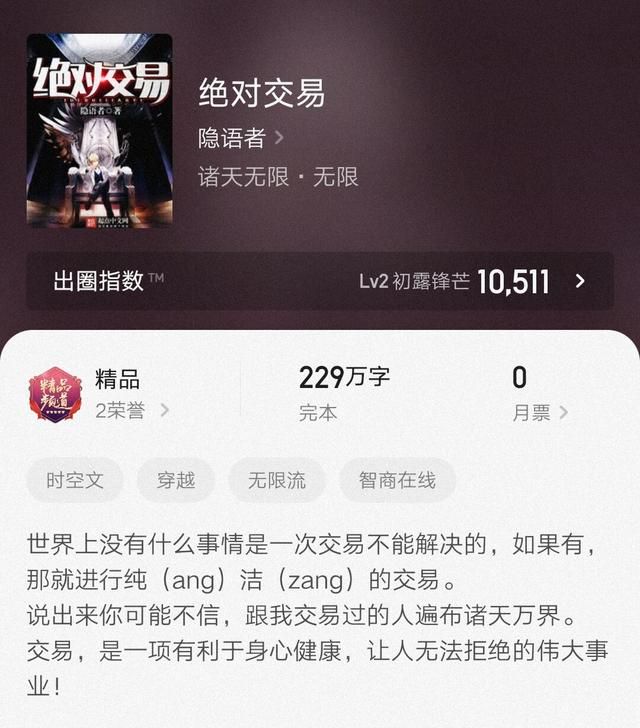Image resolution: width=640 pixels, height=728 pixels.
Task: Select the 时空文 tag chip
Action: click(75, 480)
